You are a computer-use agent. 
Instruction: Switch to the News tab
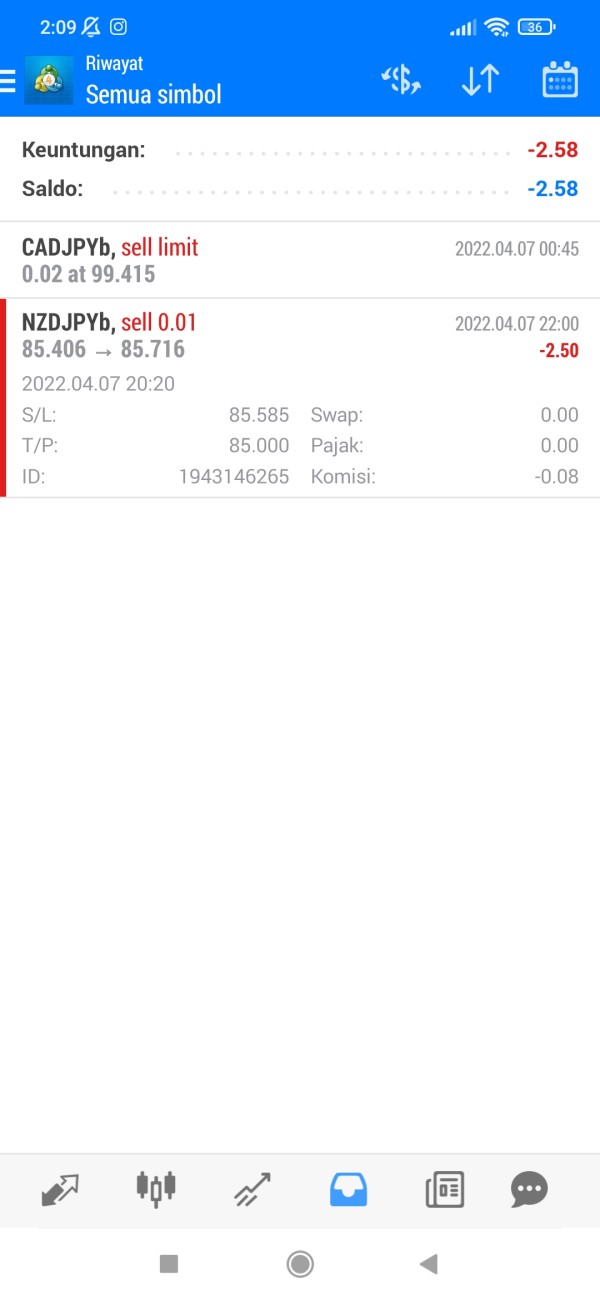click(x=444, y=1189)
